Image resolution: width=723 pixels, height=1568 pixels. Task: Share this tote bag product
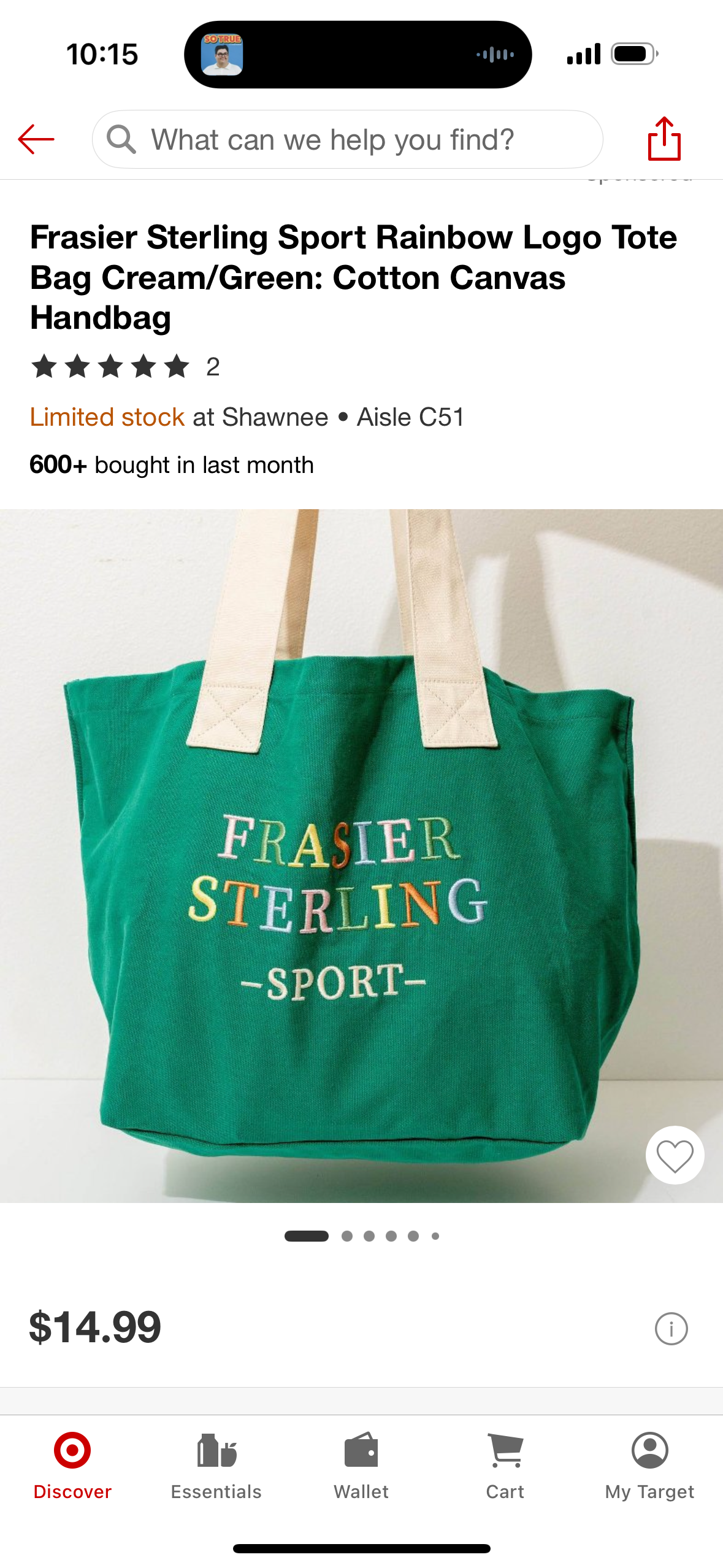pyautogui.click(x=664, y=139)
